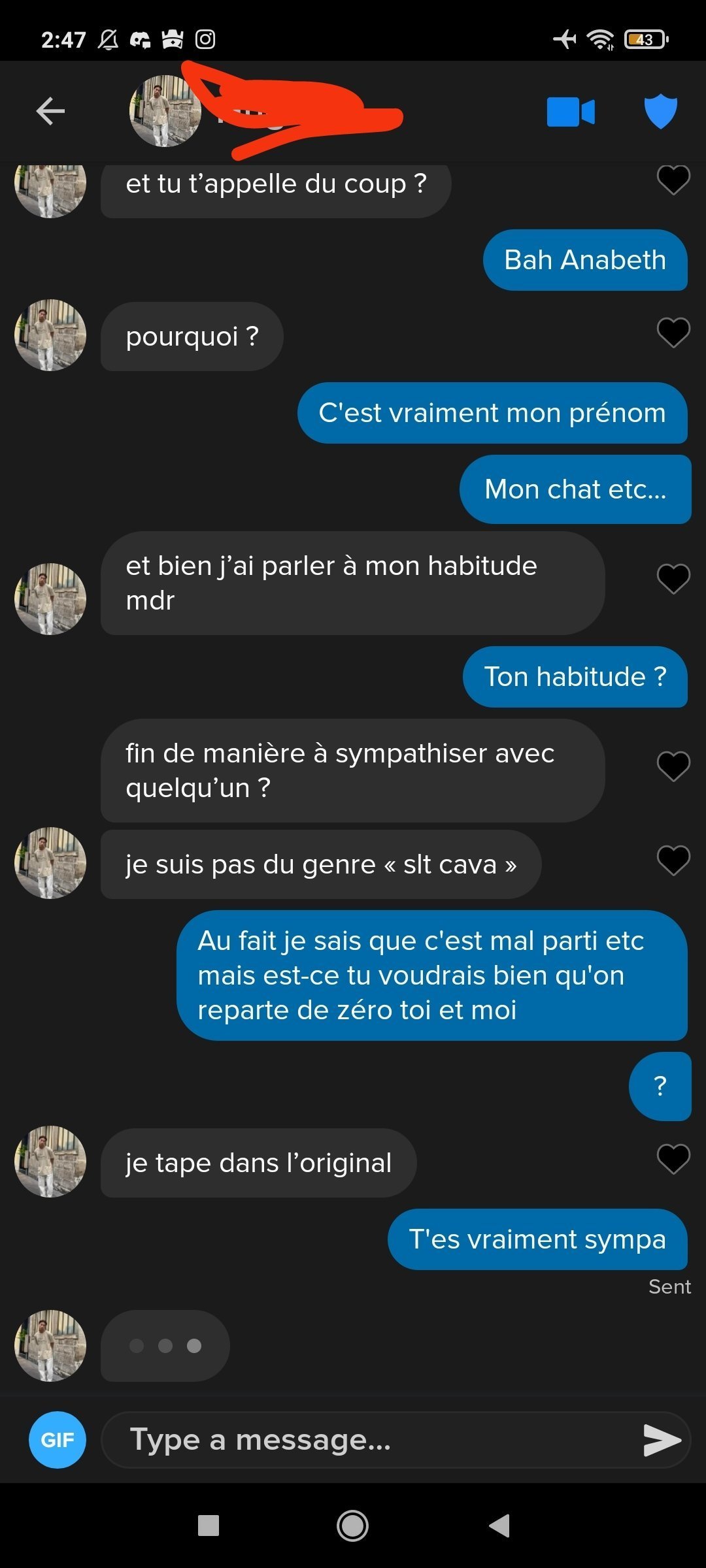The width and height of the screenshot is (706, 1568).
Task: Tap the send arrow
Action: (x=662, y=1440)
